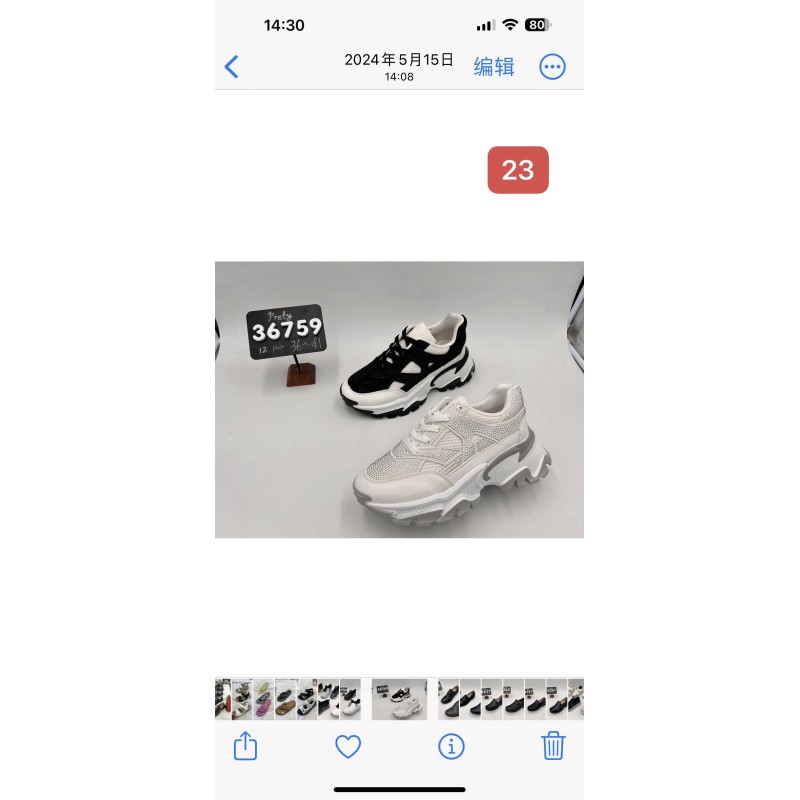Go back to the photo library

pos(231,67)
